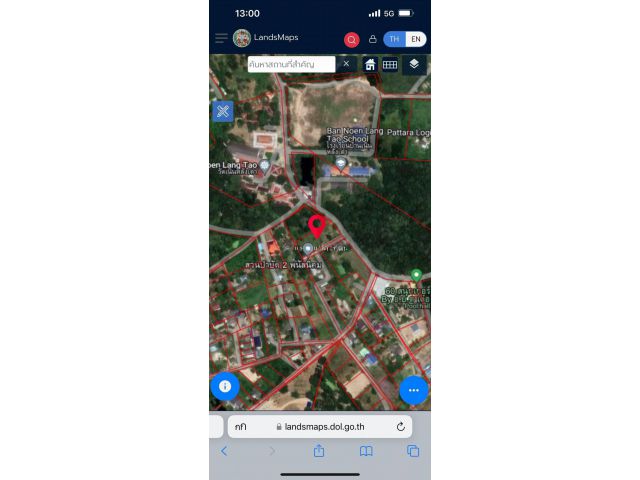
Task: Open the grid table tool
Action: pyautogui.click(x=390, y=64)
